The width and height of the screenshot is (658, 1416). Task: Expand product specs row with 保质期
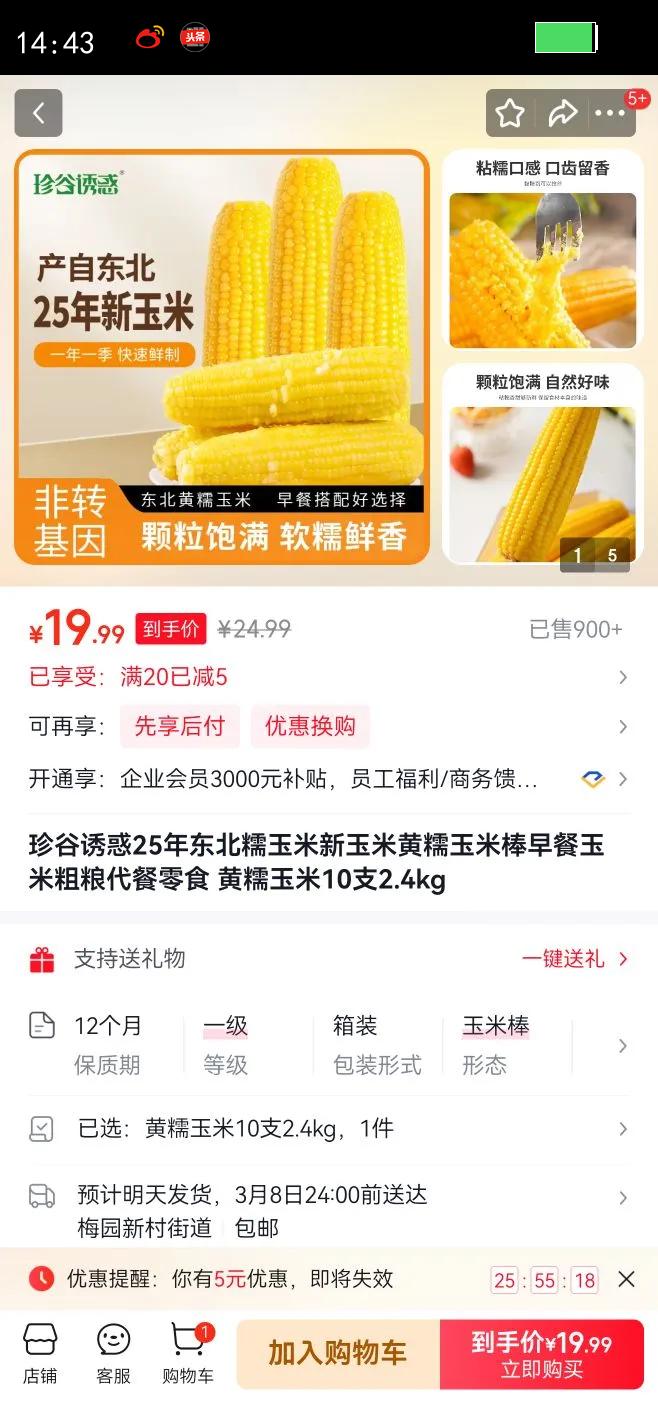622,1046
